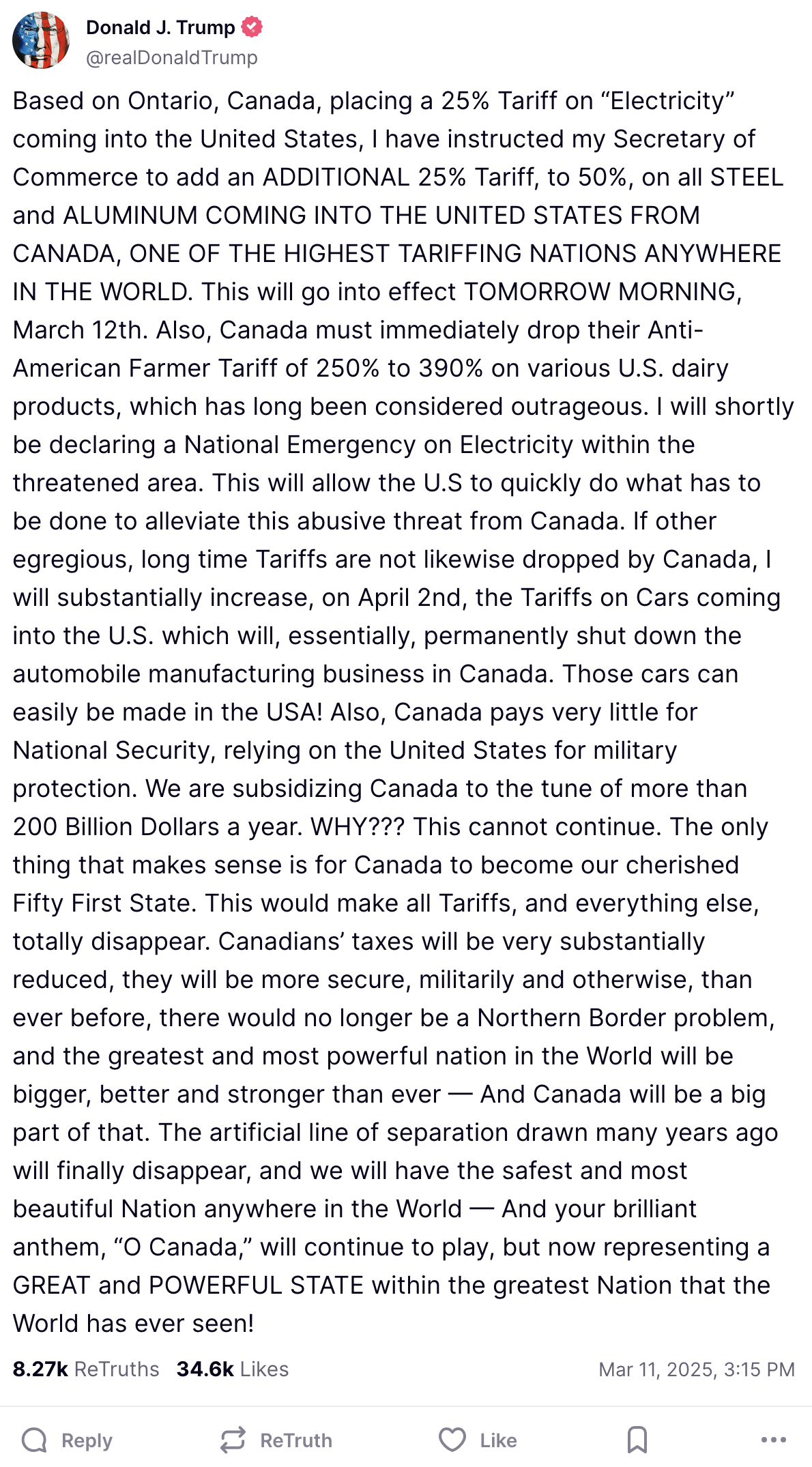Open the three-dot more options menu
812x1467 pixels.
[x=773, y=1440]
